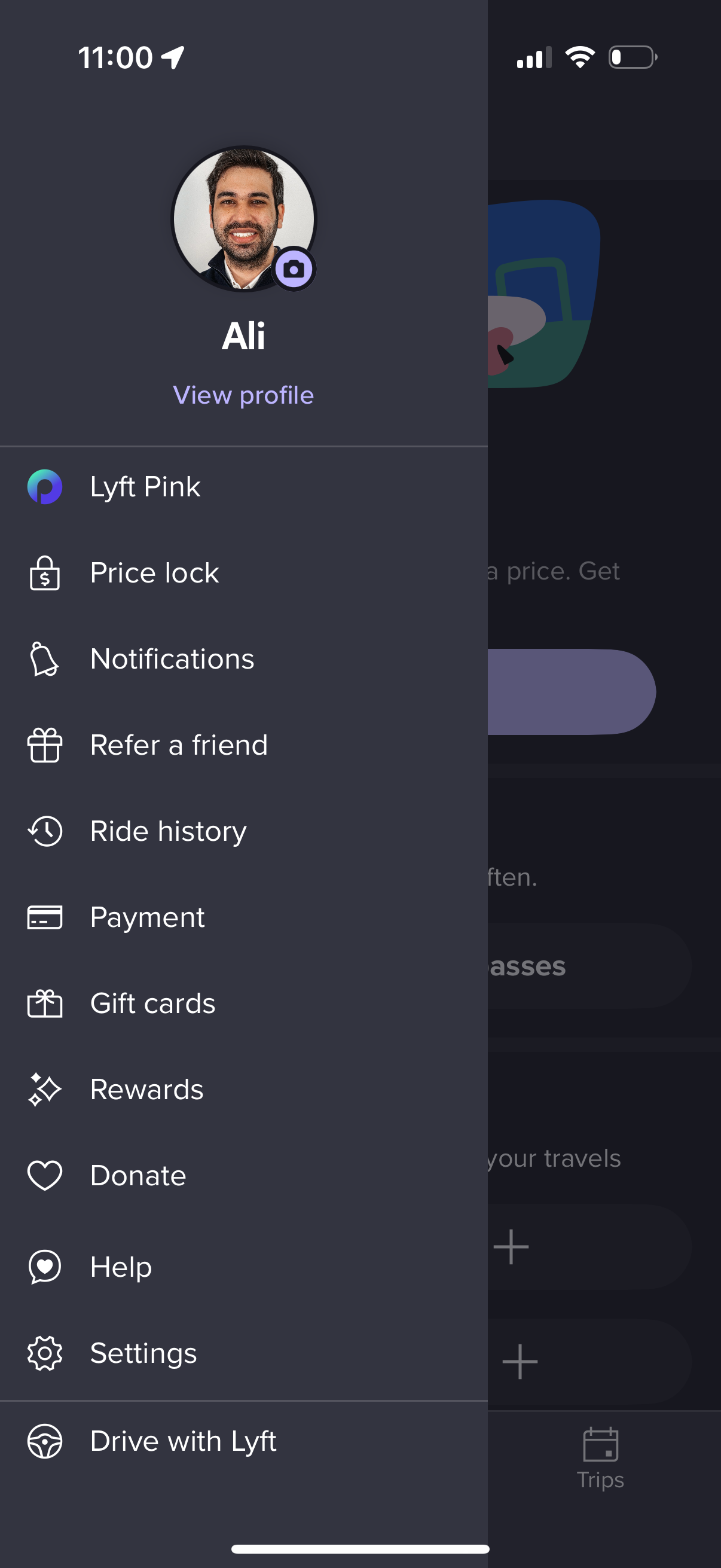Select the Price lock padlock icon
This screenshot has height=1568, width=721.
coord(44,572)
